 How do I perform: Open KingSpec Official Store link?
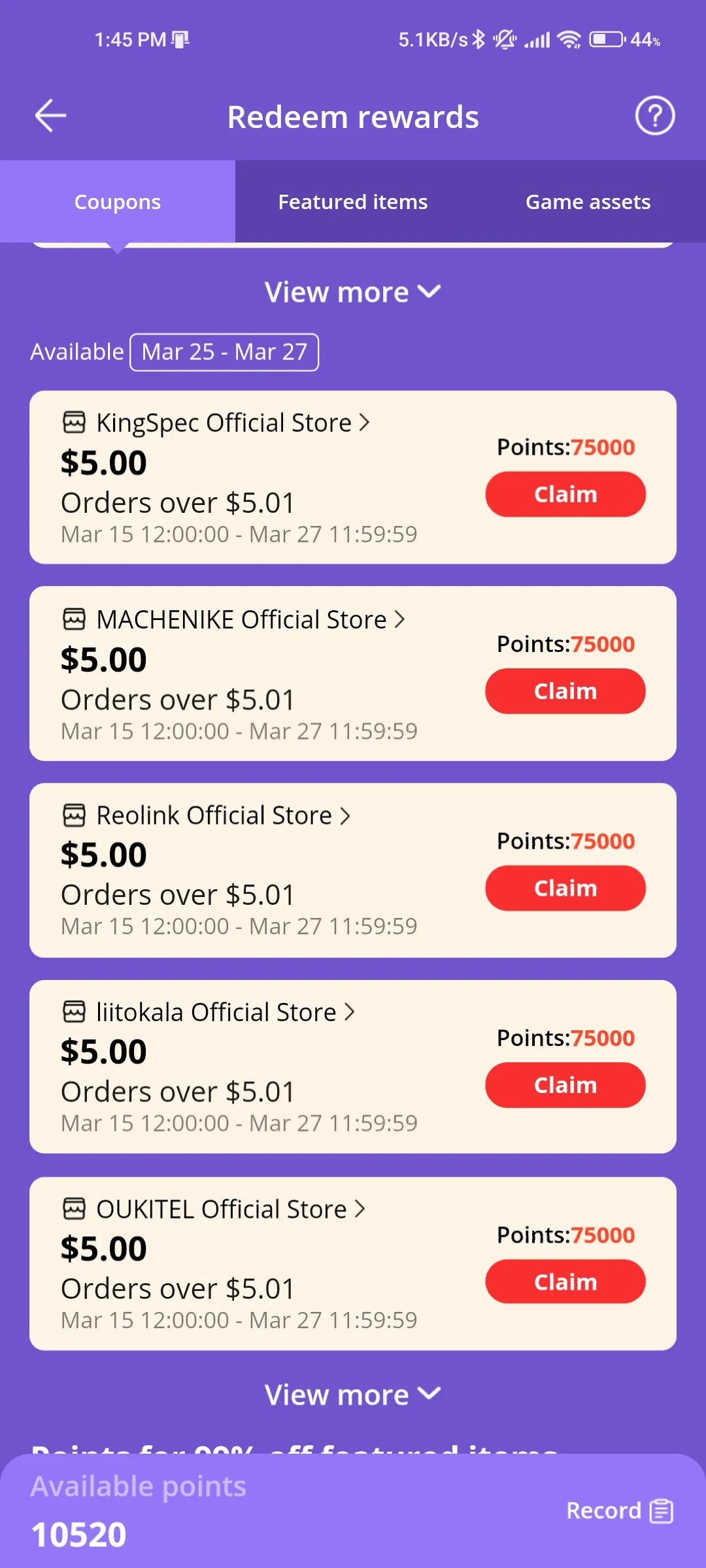(x=224, y=423)
